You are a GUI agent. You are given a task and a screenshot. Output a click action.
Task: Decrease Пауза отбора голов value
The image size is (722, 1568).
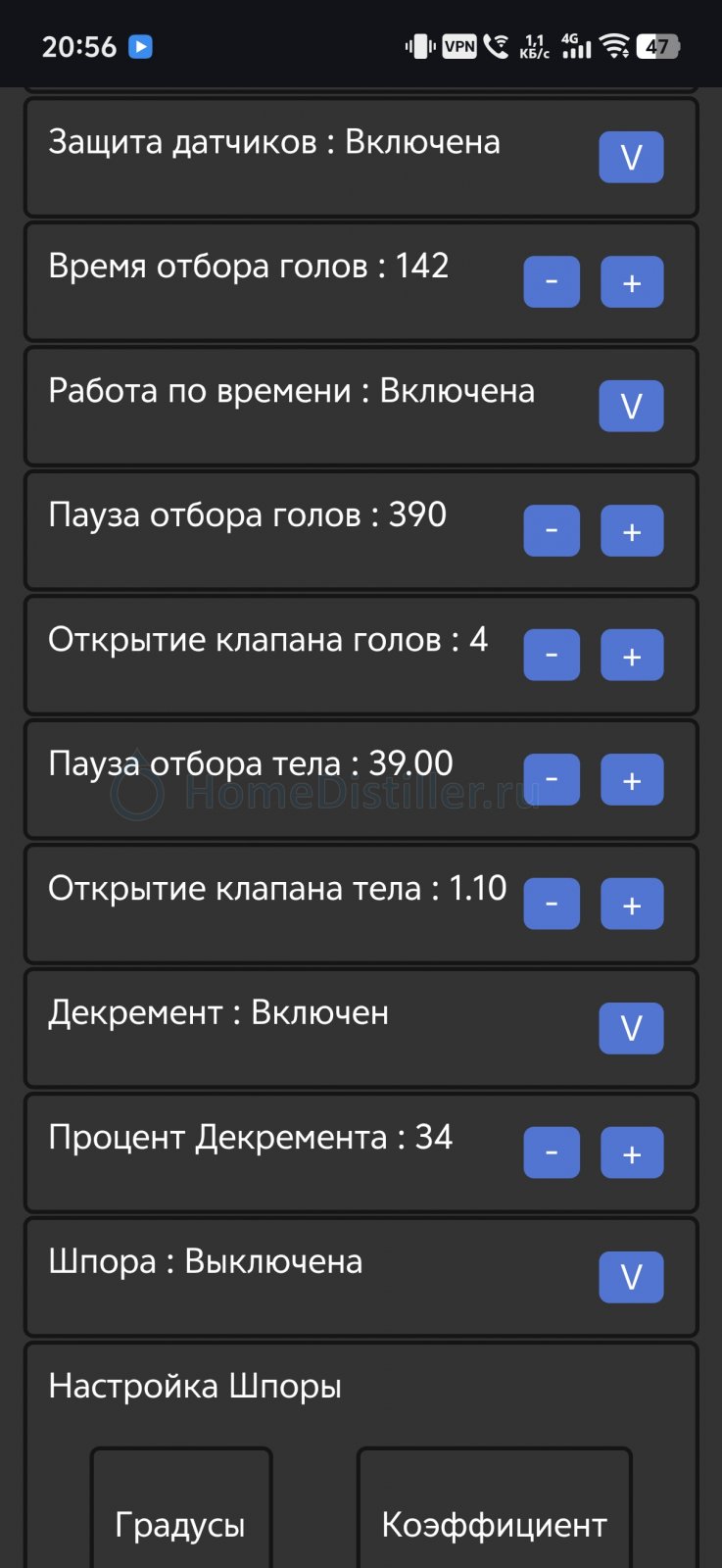pyautogui.click(x=552, y=531)
